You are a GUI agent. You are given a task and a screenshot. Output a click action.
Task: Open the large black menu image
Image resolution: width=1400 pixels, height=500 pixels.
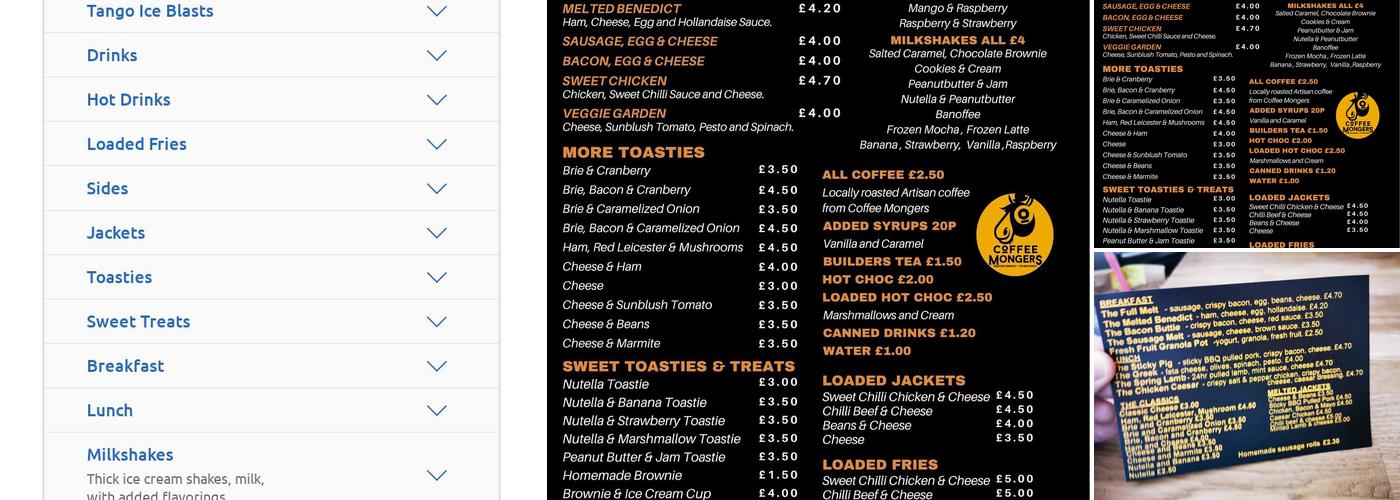click(x=817, y=250)
